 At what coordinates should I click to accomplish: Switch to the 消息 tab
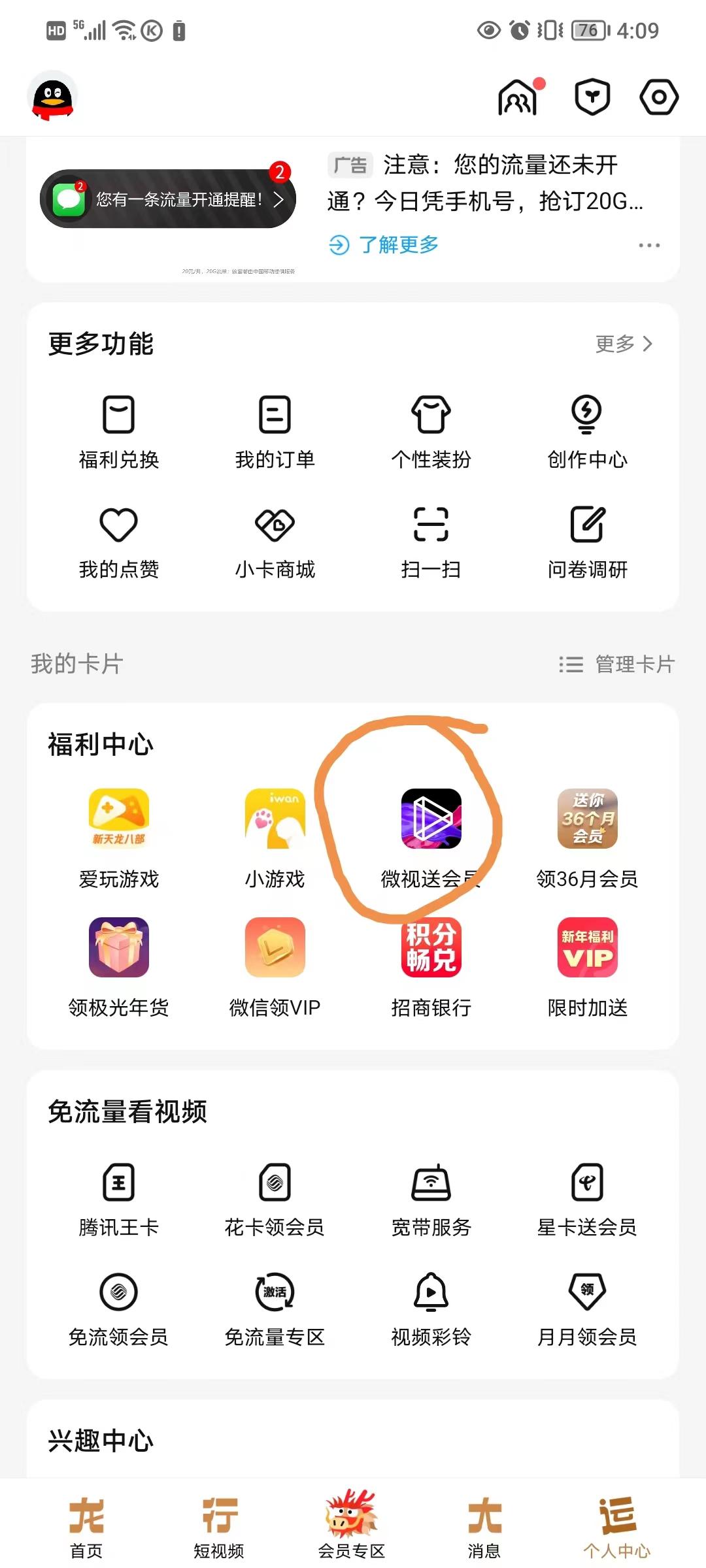pyautogui.click(x=484, y=1526)
